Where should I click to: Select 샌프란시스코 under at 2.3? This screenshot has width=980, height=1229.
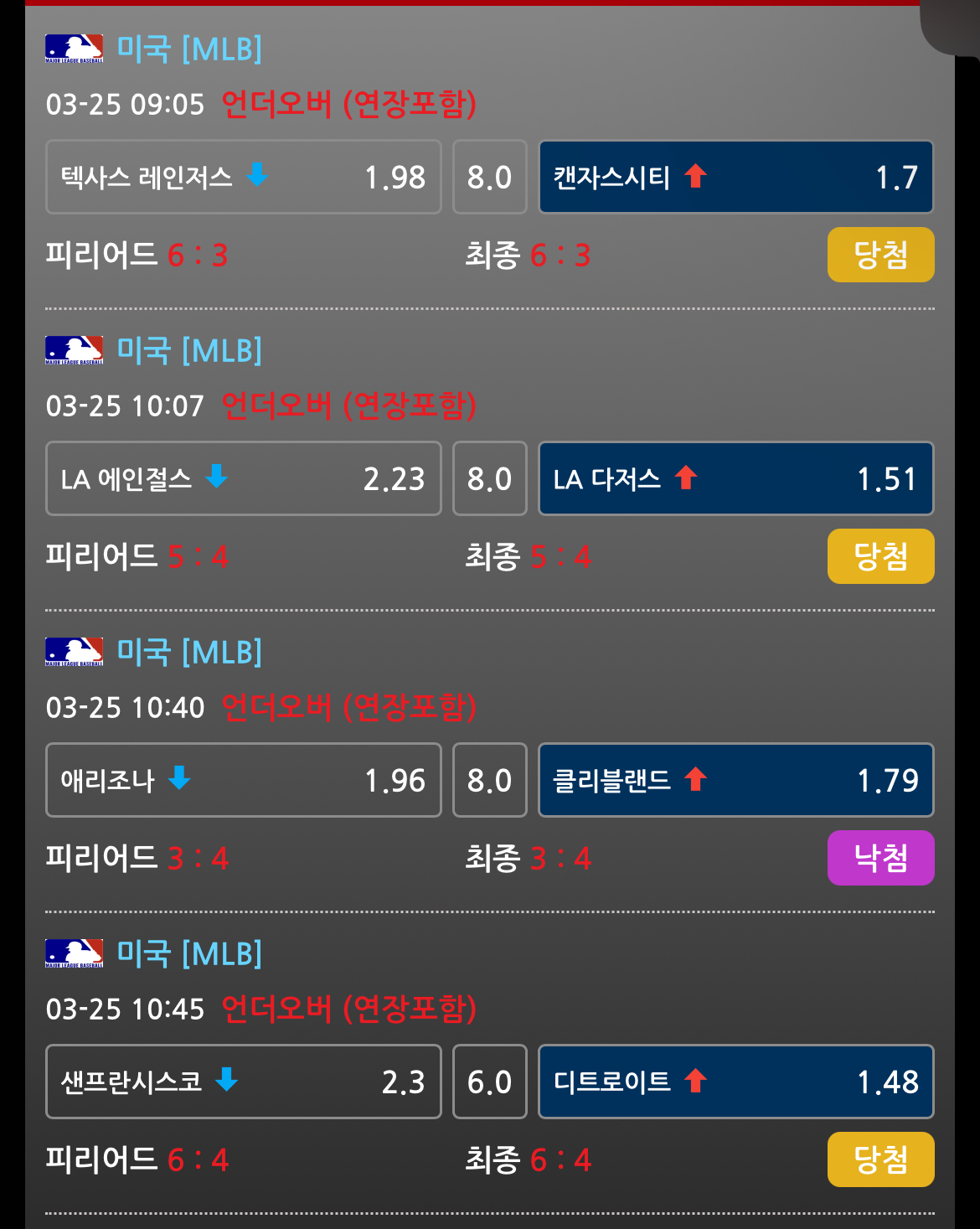(x=243, y=1082)
